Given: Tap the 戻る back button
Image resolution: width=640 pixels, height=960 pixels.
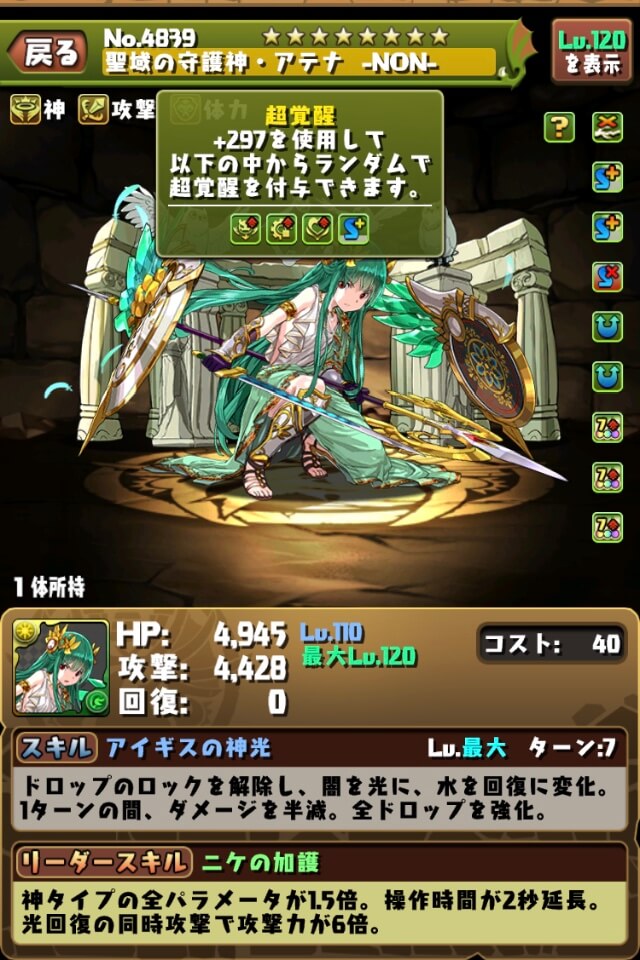Looking at the screenshot, I should (x=47, y=53).
